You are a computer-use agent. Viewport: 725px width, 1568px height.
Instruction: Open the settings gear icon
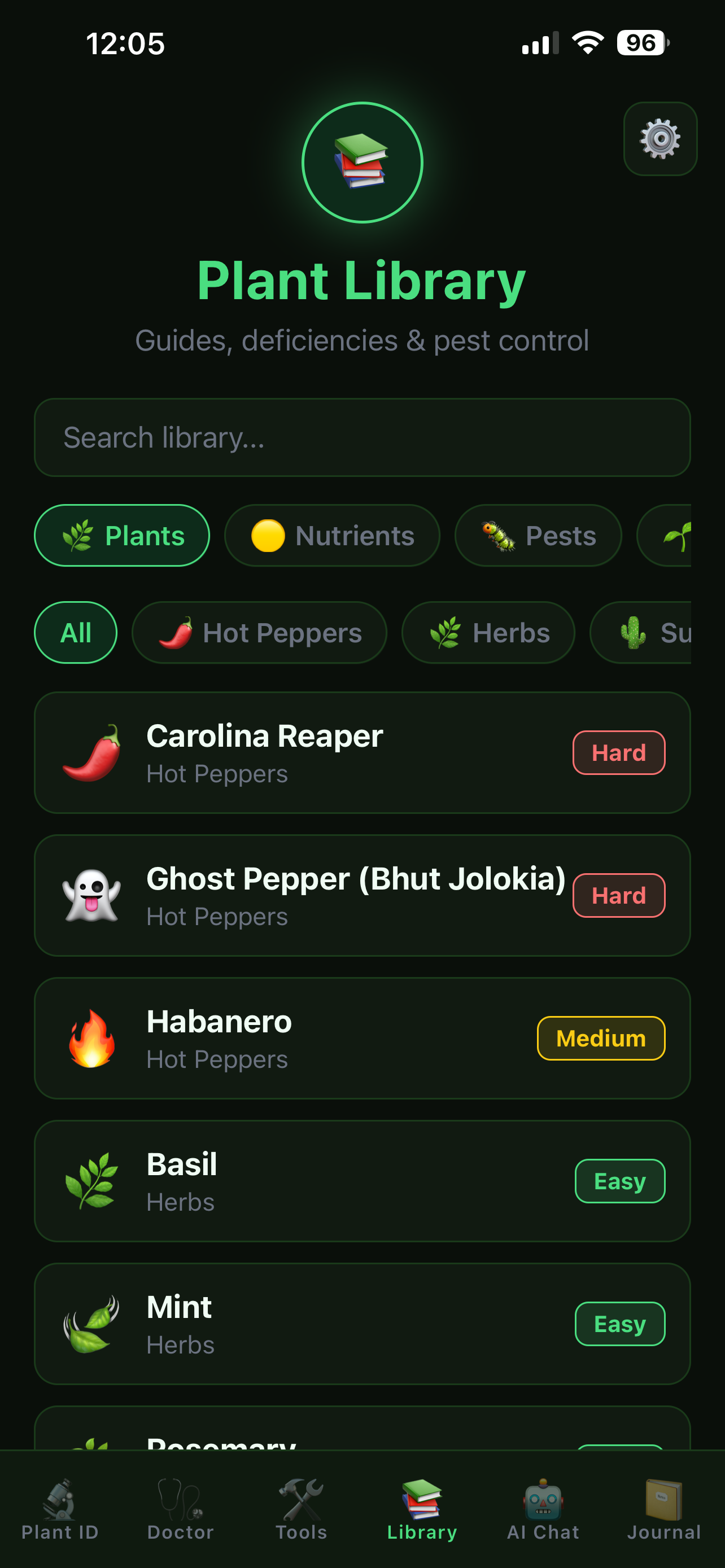point(660,138)
